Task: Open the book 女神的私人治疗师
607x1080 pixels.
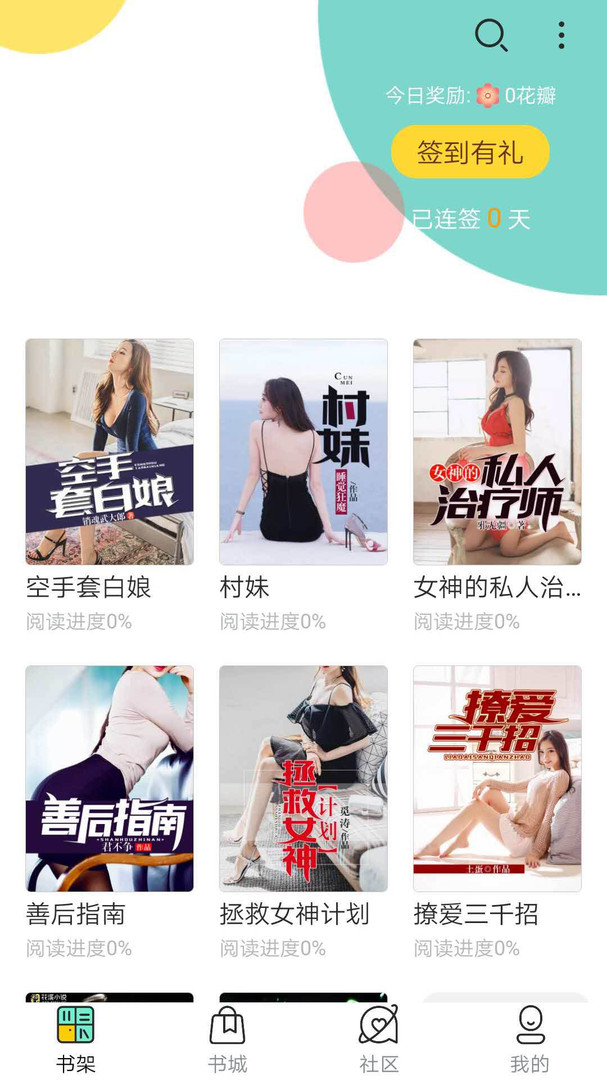Action: click(x=497, y=452)
